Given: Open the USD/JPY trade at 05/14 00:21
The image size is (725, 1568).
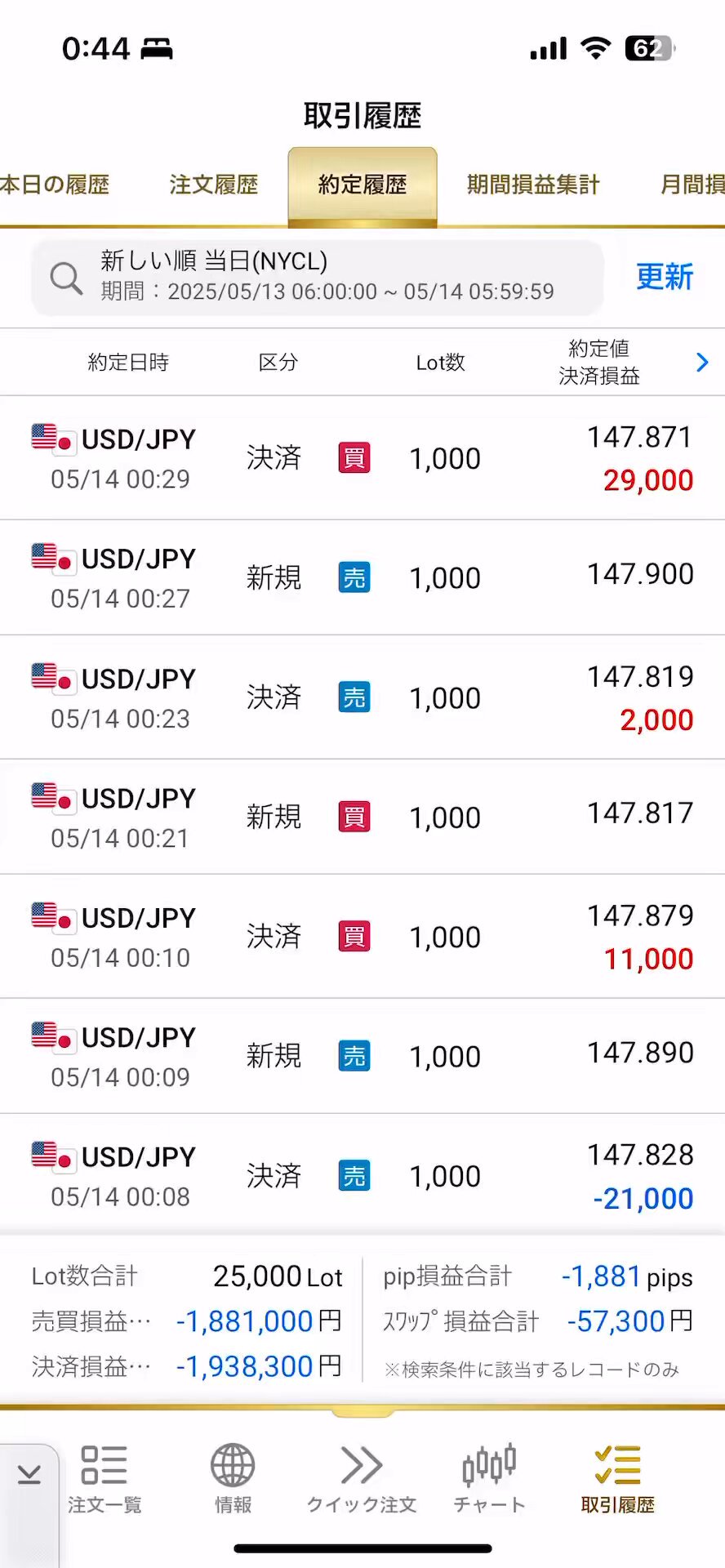Looking at the screenshot, I should pos(362,817).
